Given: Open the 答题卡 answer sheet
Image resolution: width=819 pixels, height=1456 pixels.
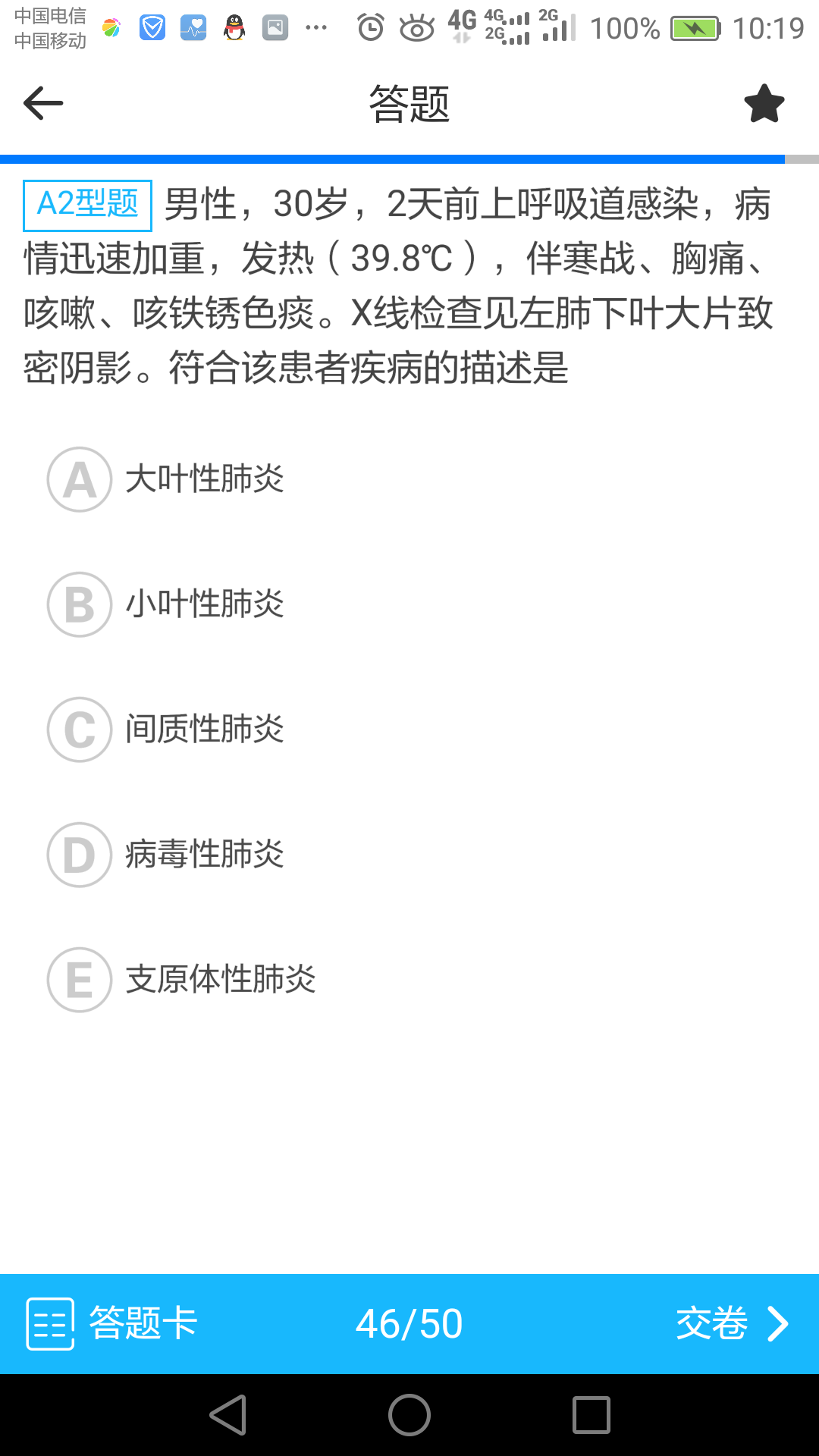Looking at the screenshot, I should [112, 1324].
